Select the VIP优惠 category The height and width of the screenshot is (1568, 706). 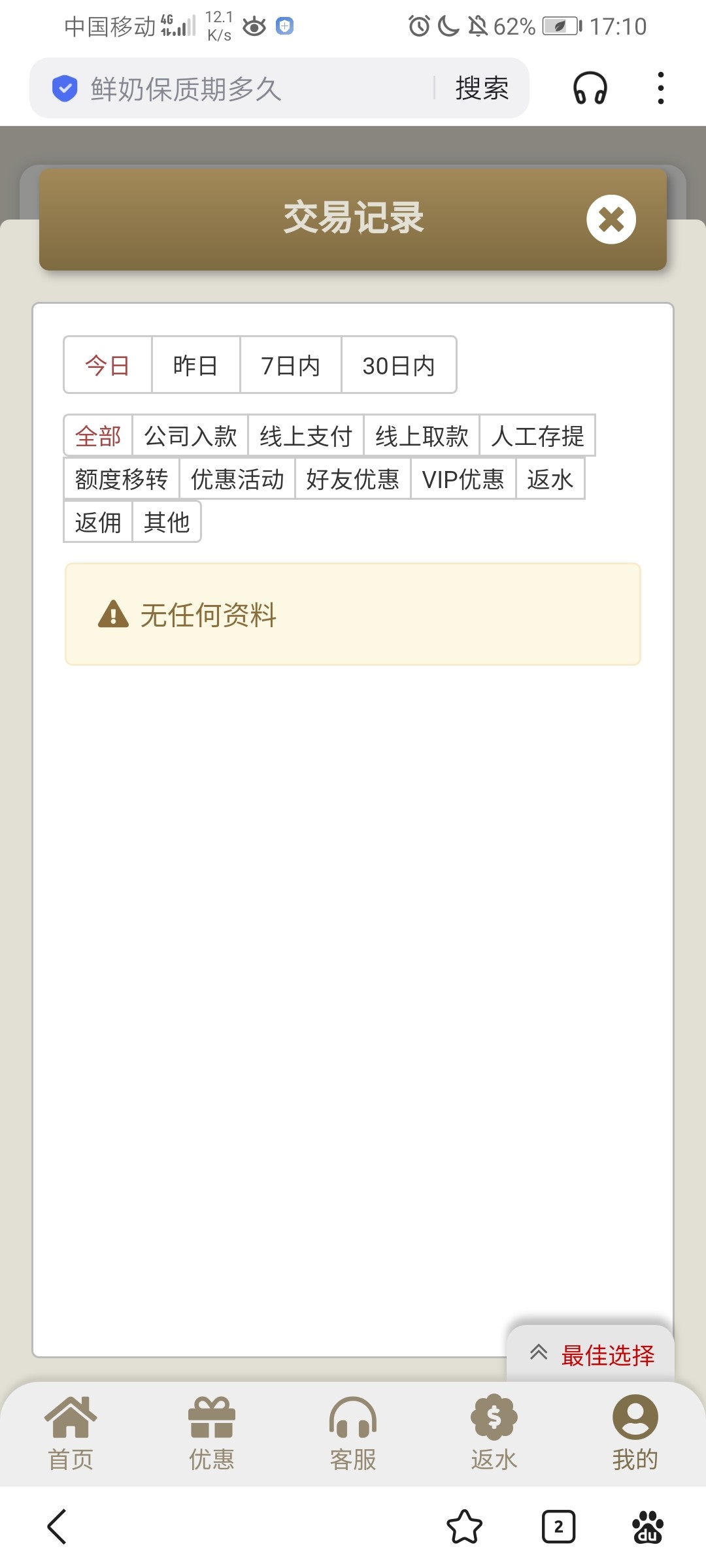[463, 479]
